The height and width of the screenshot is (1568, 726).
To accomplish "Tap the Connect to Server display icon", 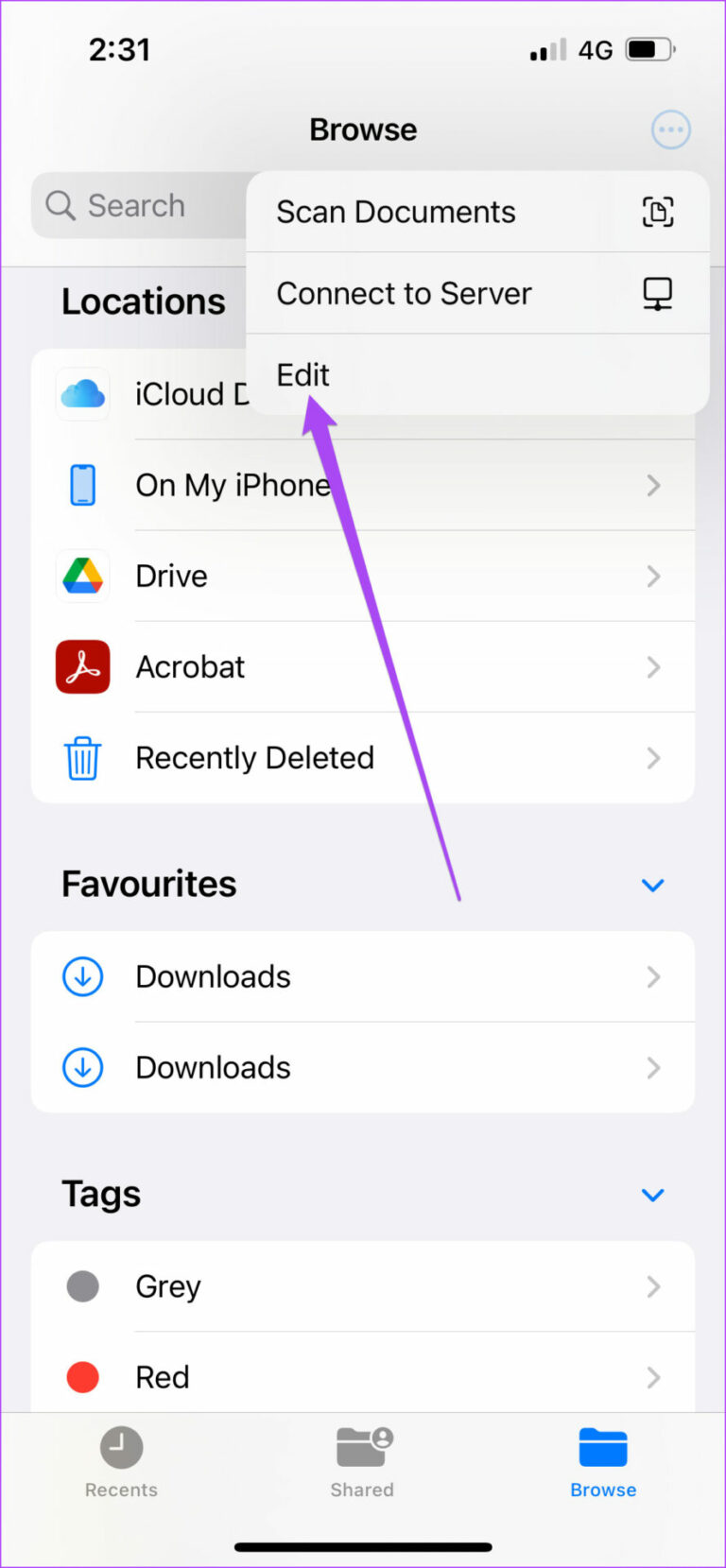I will (x=657, y=293).
